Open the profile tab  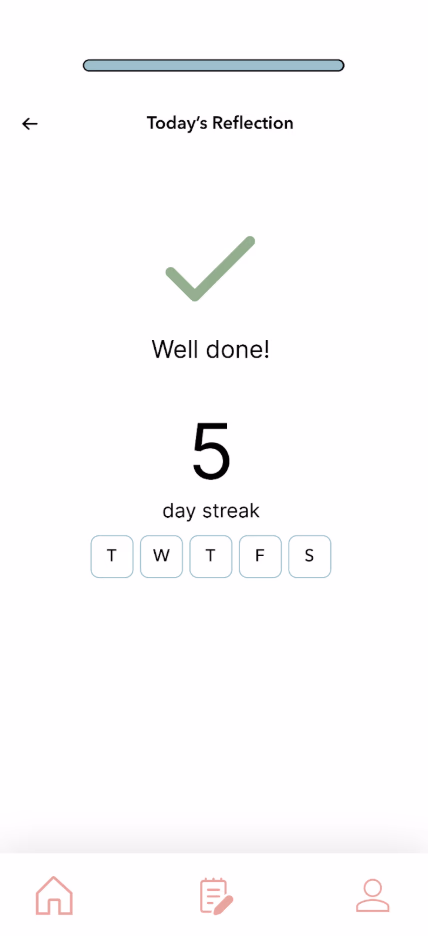pos(373,895)
